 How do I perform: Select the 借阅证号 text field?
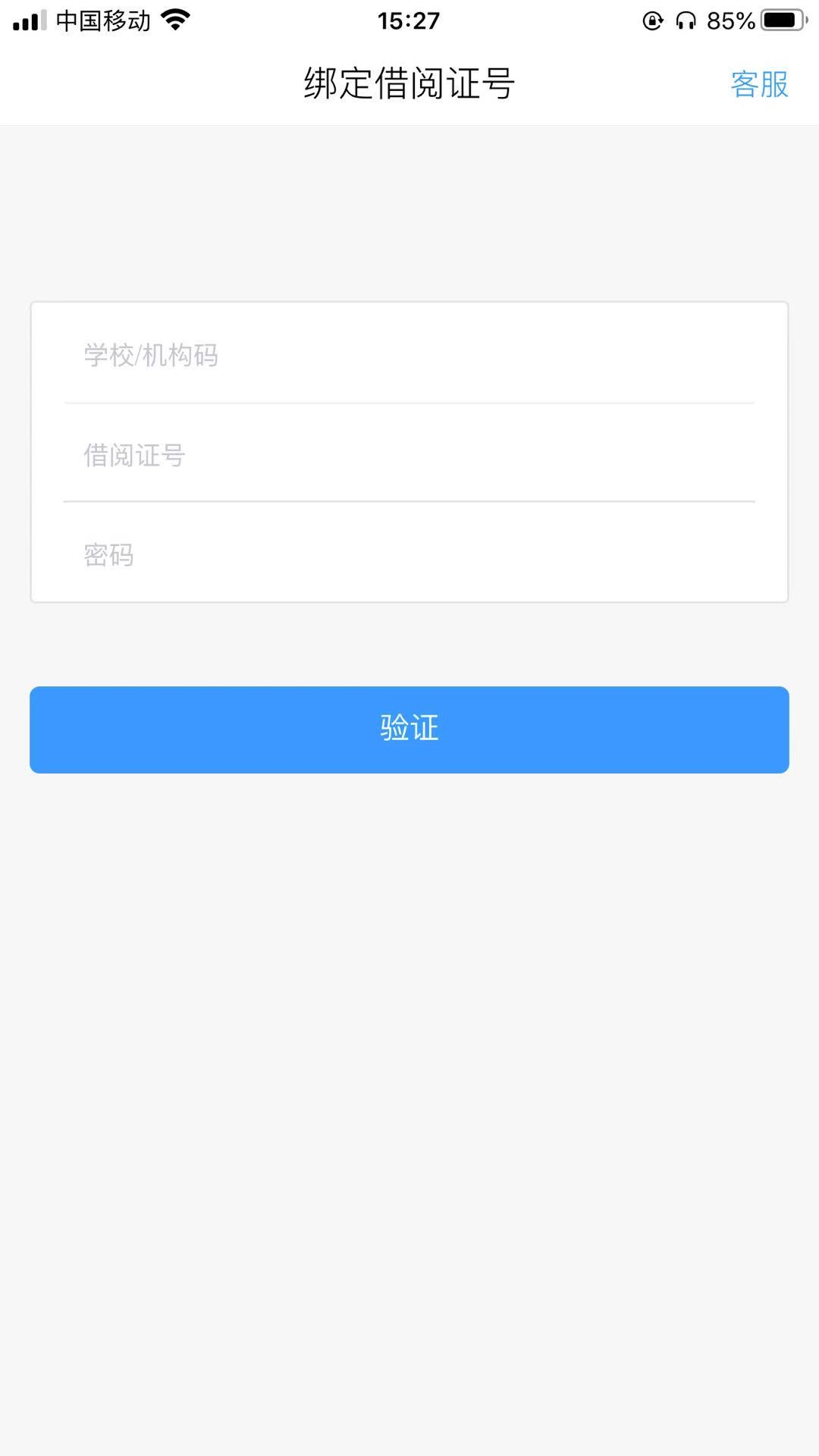(x=409, y=455)
